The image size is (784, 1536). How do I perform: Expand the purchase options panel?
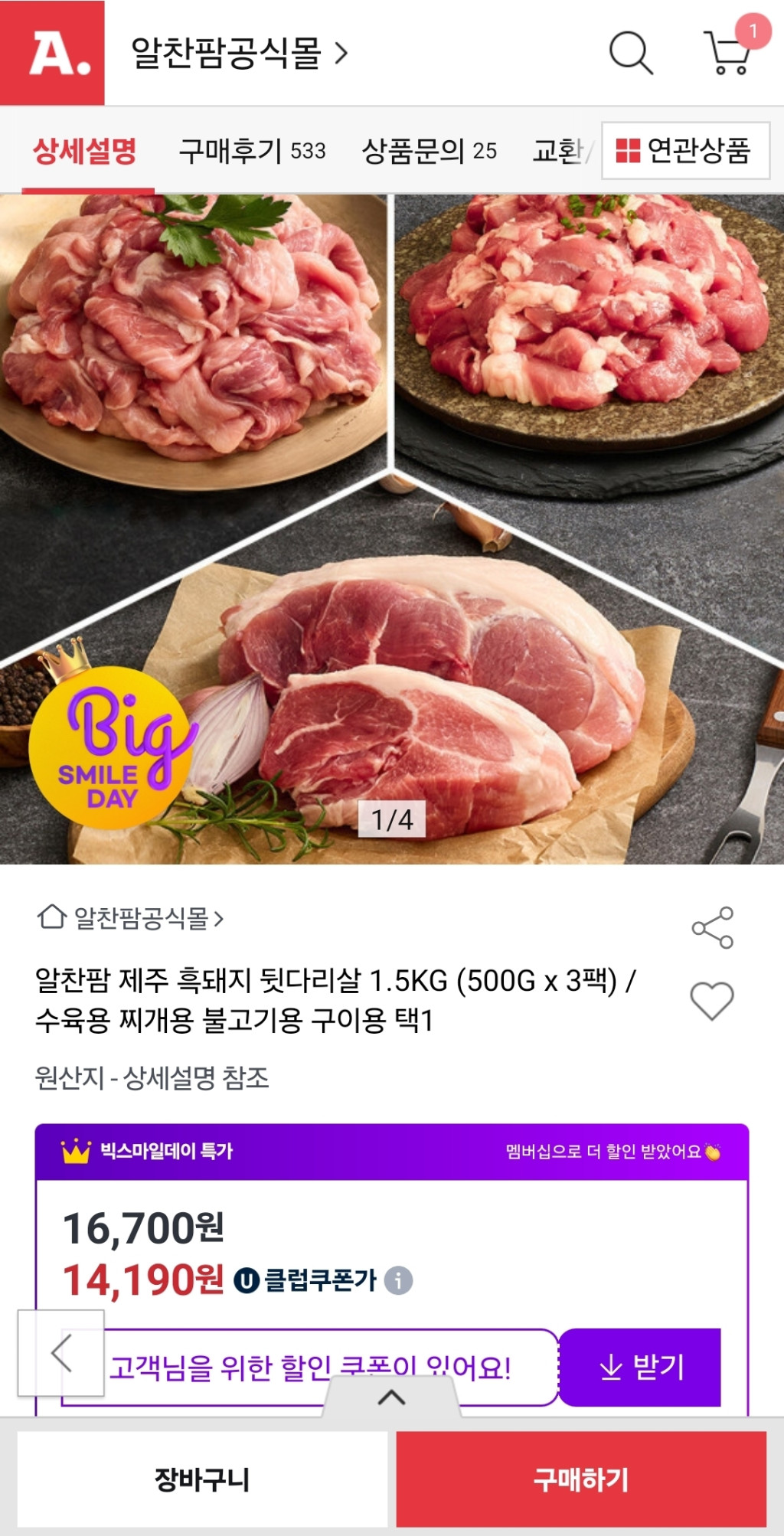click(392, 1398)
